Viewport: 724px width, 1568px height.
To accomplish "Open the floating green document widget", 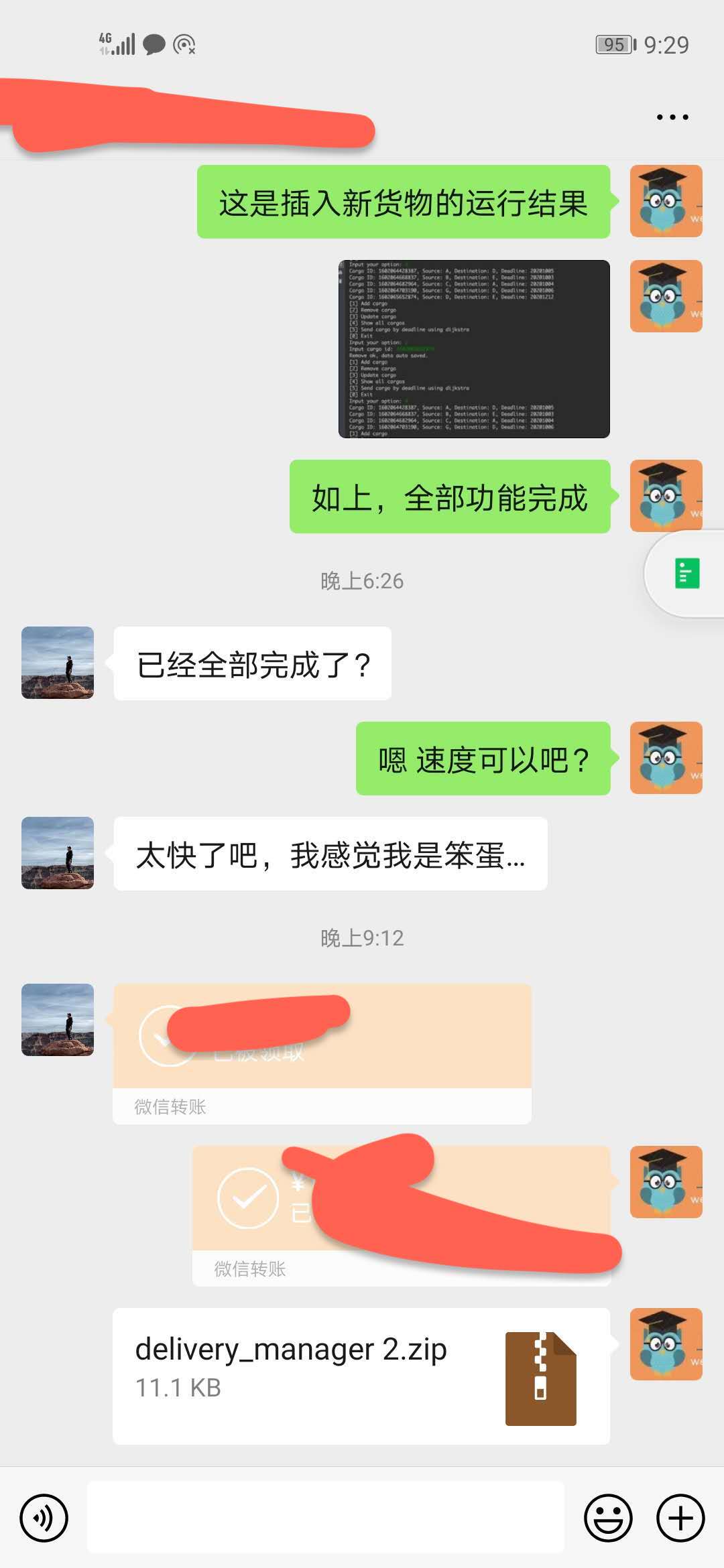I will point(686,574).
